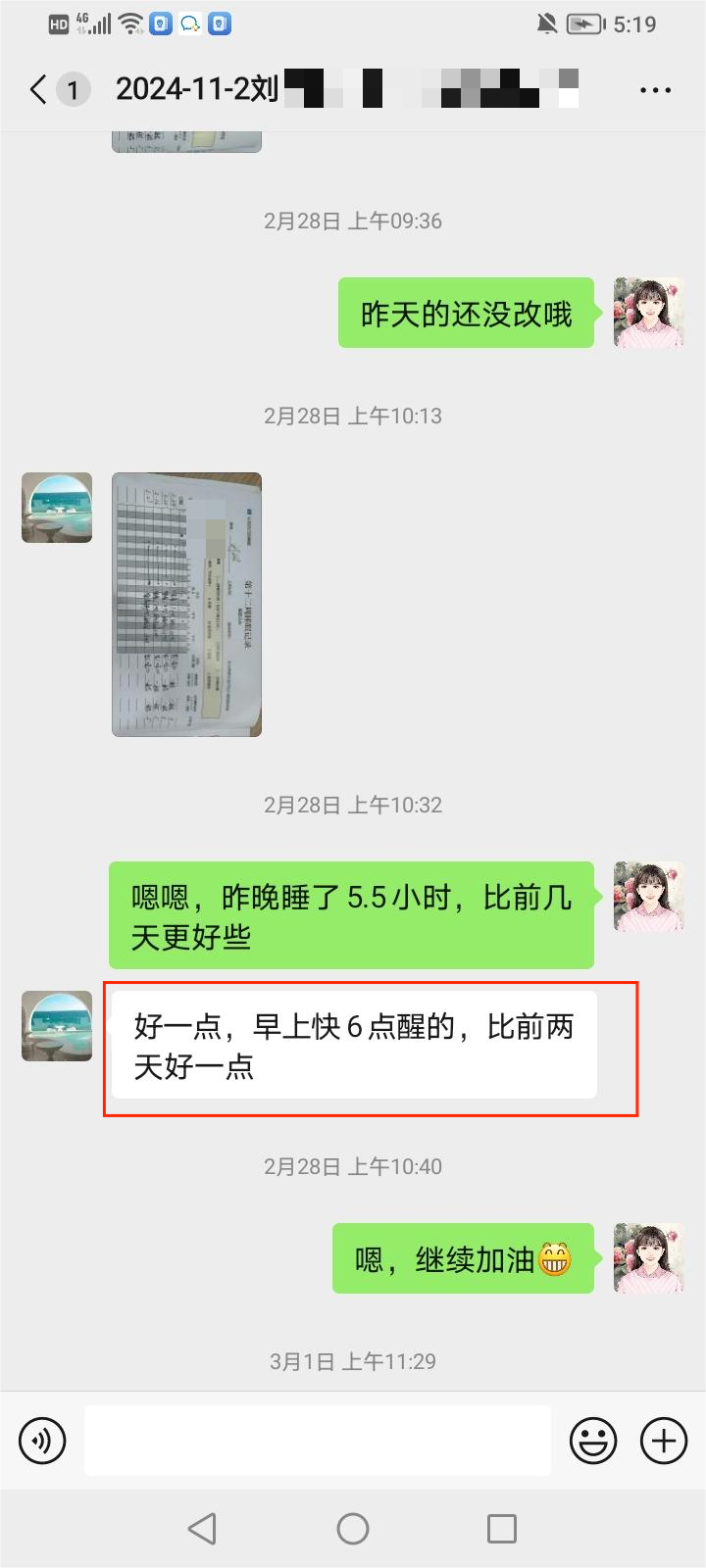Go back to the chat list

[x=39, y=90]
